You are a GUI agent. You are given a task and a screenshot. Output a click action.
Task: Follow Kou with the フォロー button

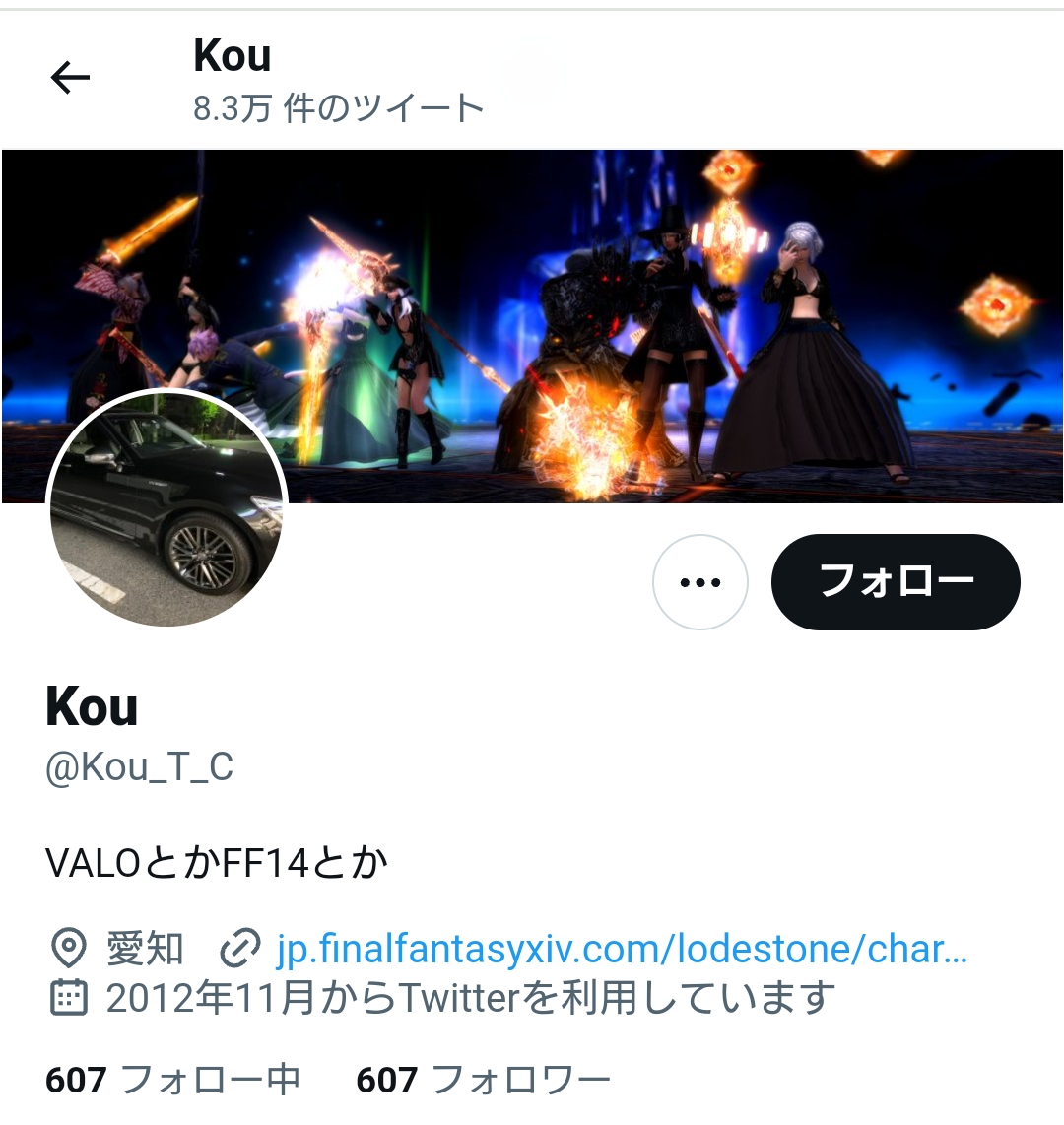pos(895,582)
